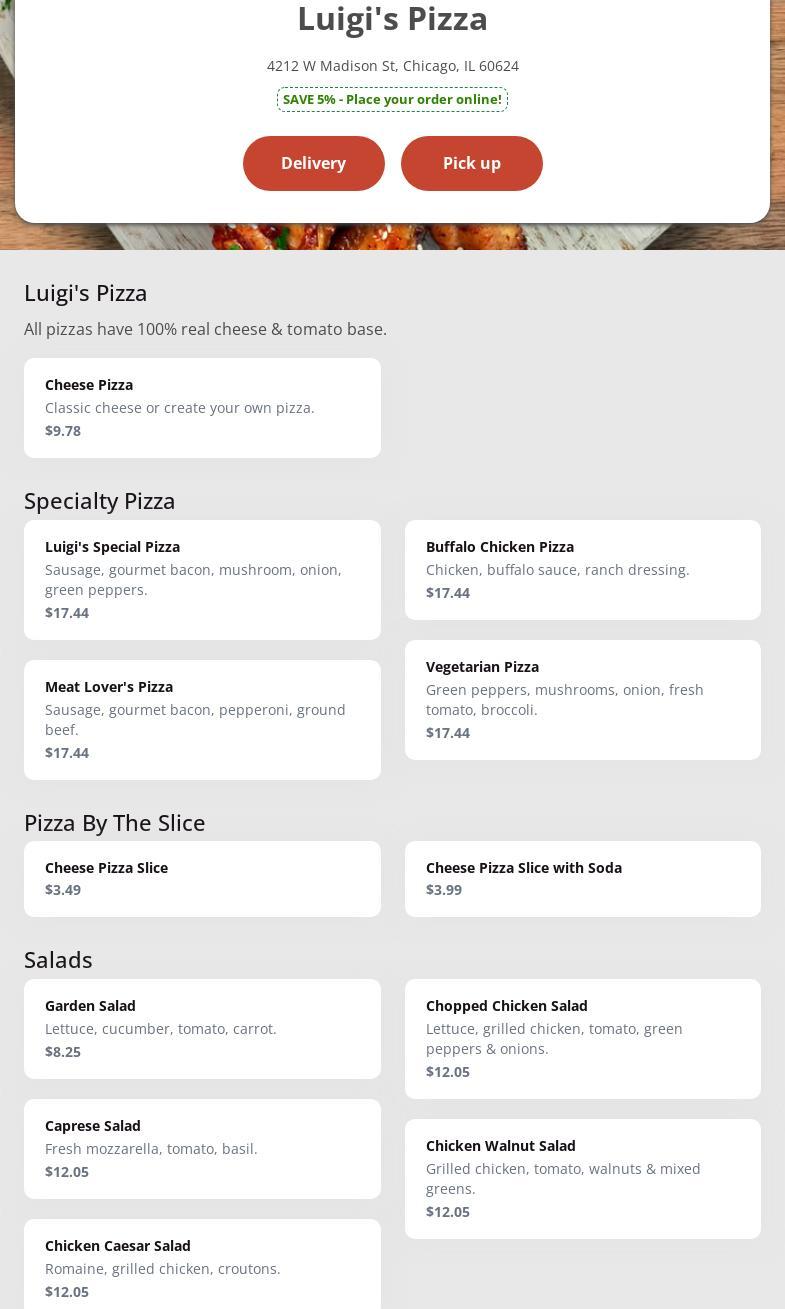Choose the Delivery order option

[313, 163]
